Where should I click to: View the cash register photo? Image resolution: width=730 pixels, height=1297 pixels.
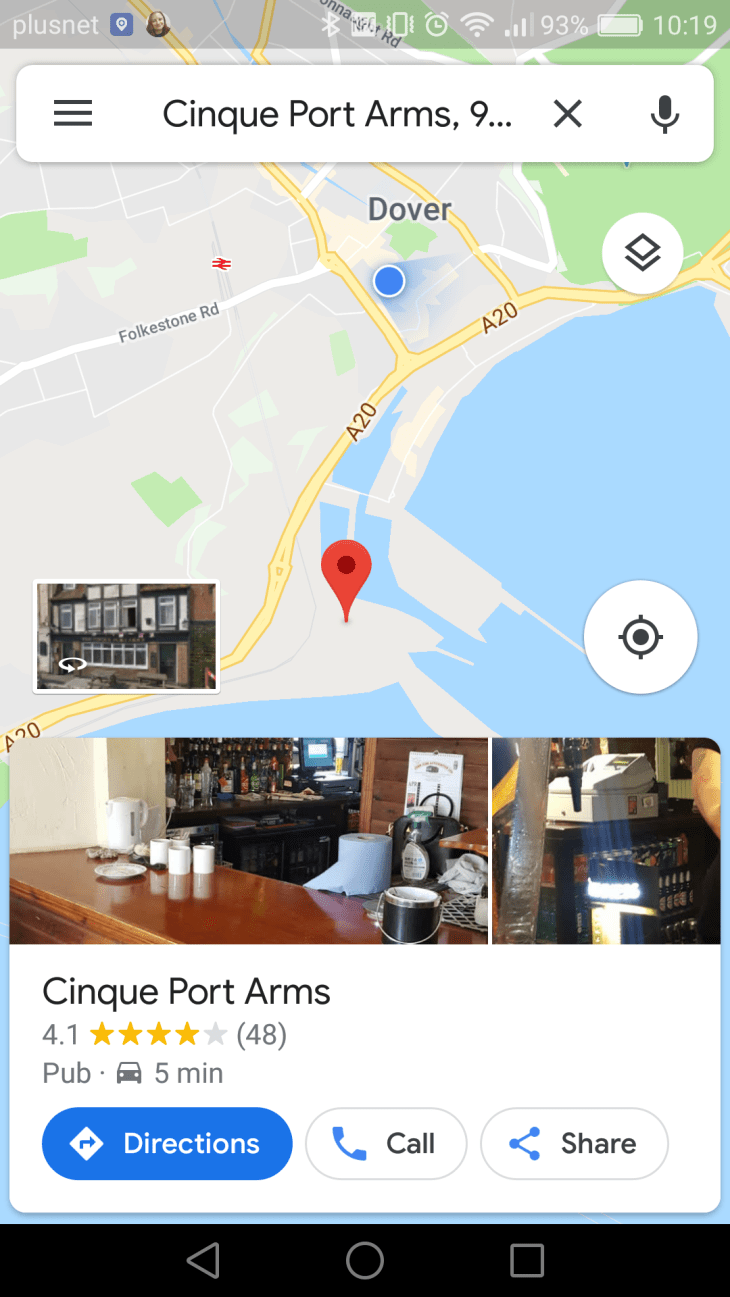(606, 840)
